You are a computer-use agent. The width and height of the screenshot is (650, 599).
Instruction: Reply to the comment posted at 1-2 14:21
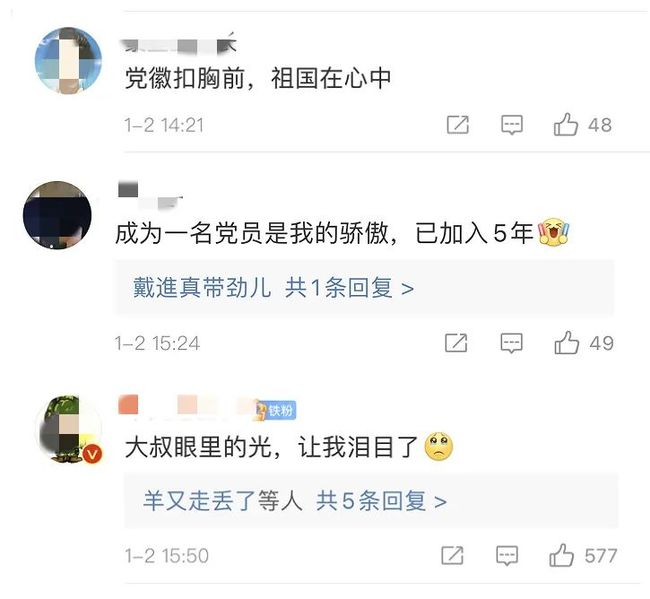(511, 125)
